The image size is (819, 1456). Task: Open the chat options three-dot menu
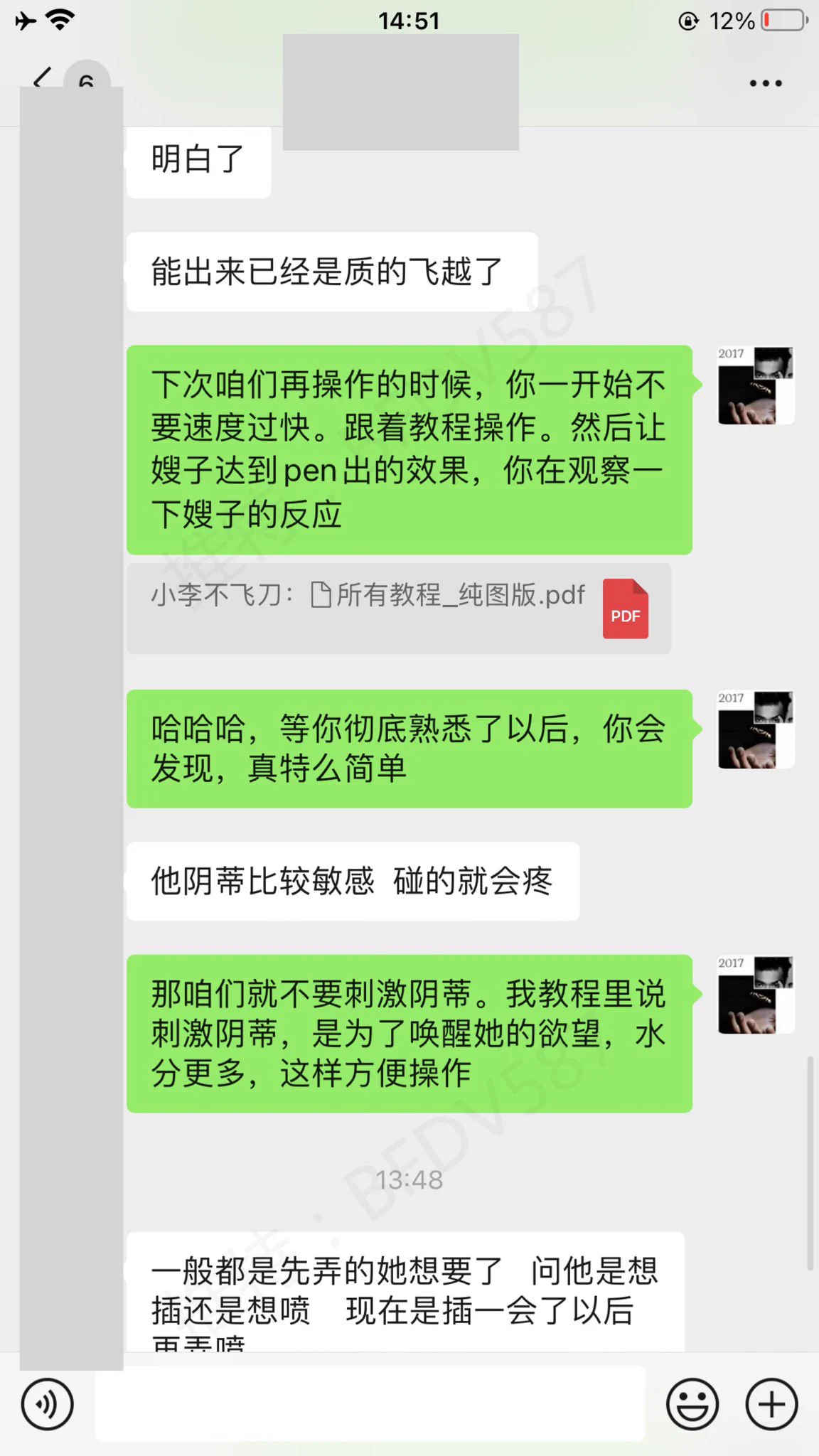(765, 83)
